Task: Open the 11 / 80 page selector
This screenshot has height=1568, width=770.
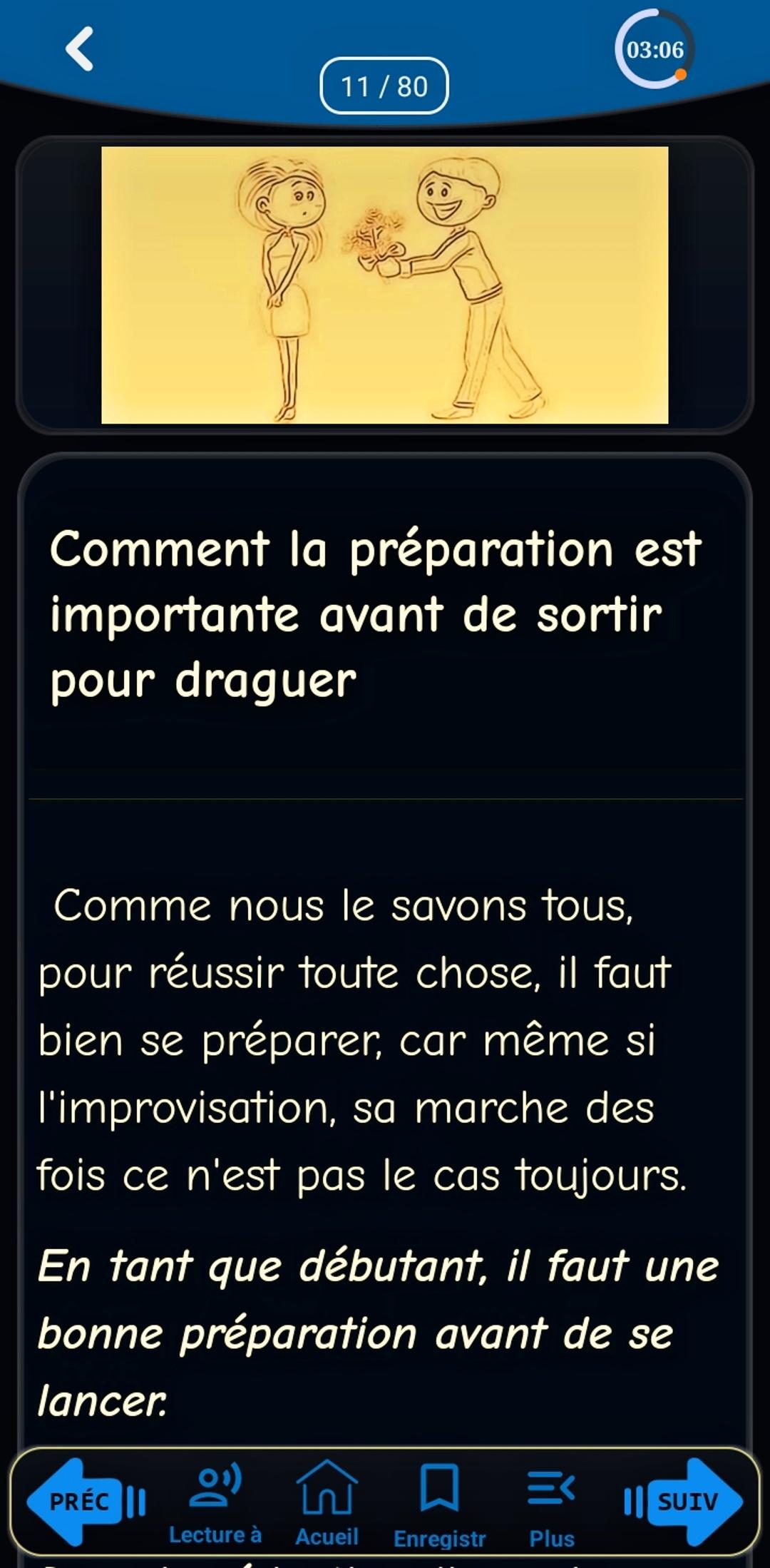Action: click(x=384, y=86)
